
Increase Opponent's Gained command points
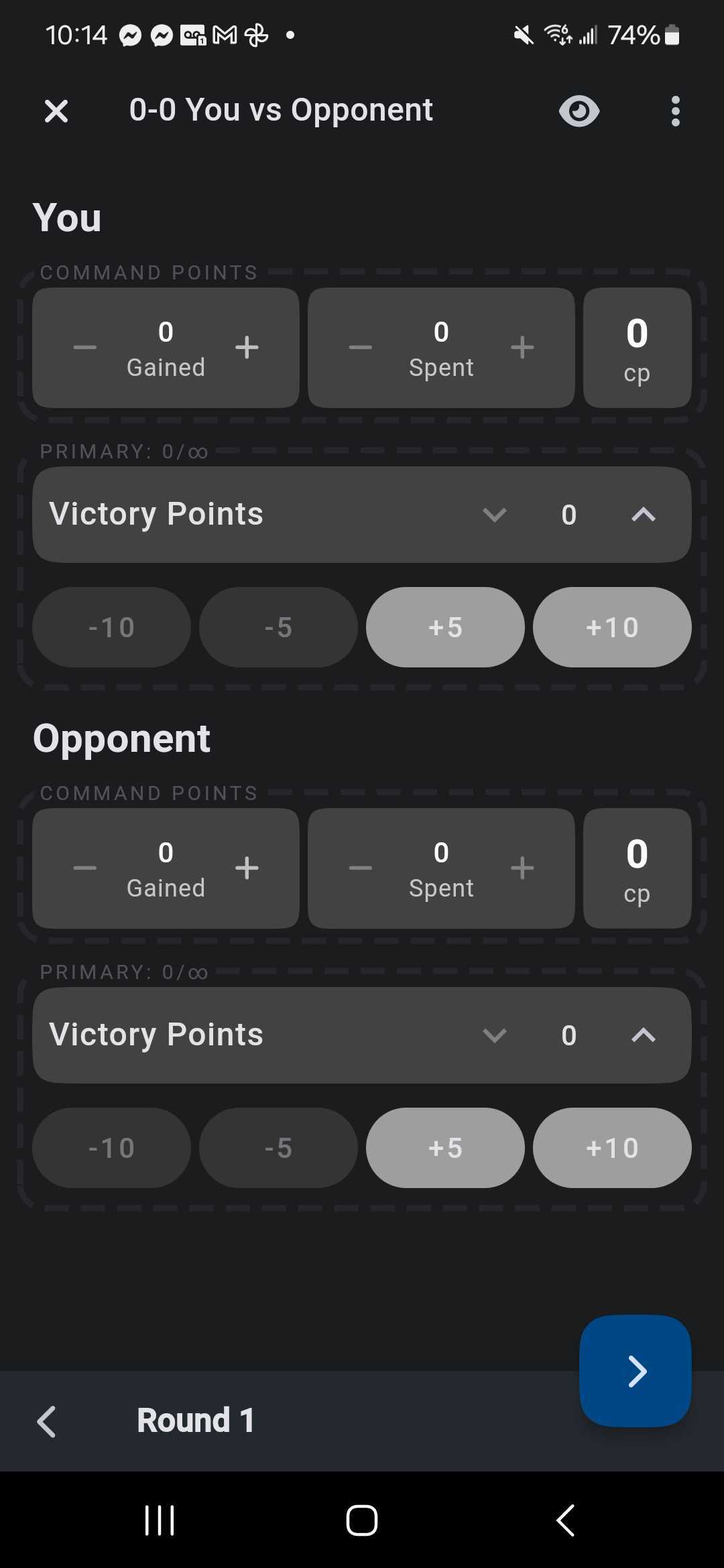247,868
